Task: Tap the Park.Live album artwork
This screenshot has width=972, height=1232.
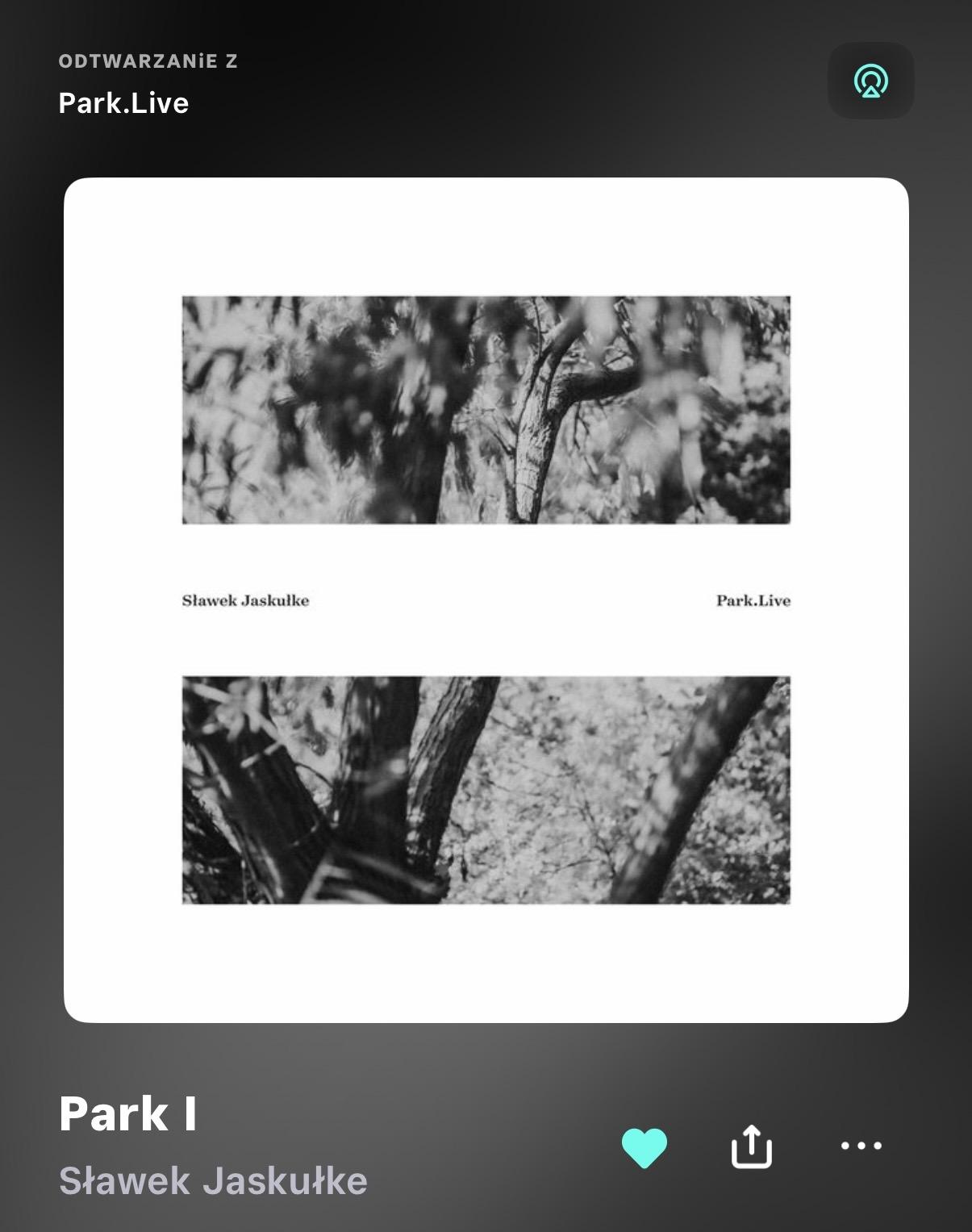Action: [x=486, y=599]
